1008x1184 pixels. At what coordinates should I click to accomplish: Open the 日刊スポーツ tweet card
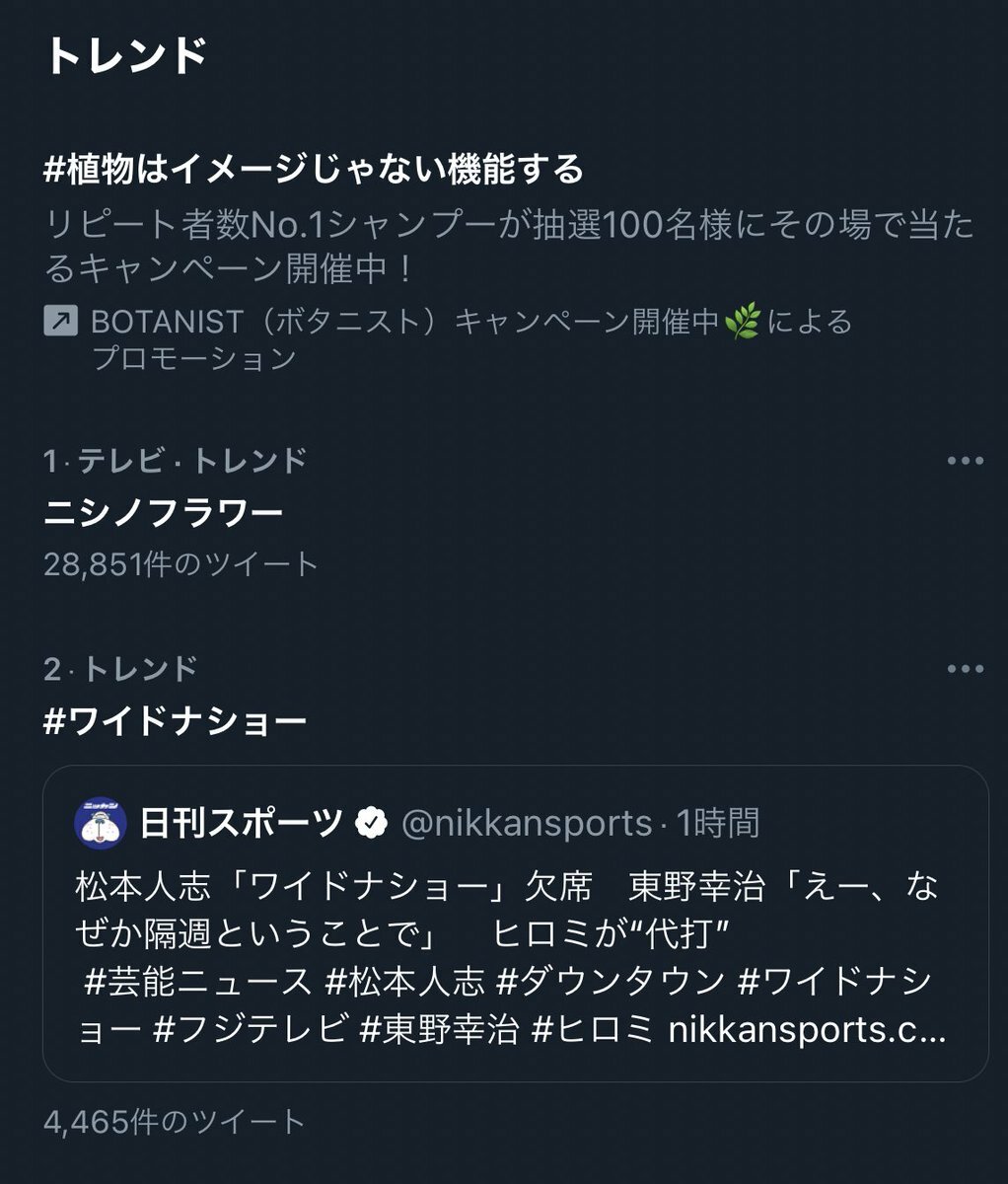pos(515,927)
